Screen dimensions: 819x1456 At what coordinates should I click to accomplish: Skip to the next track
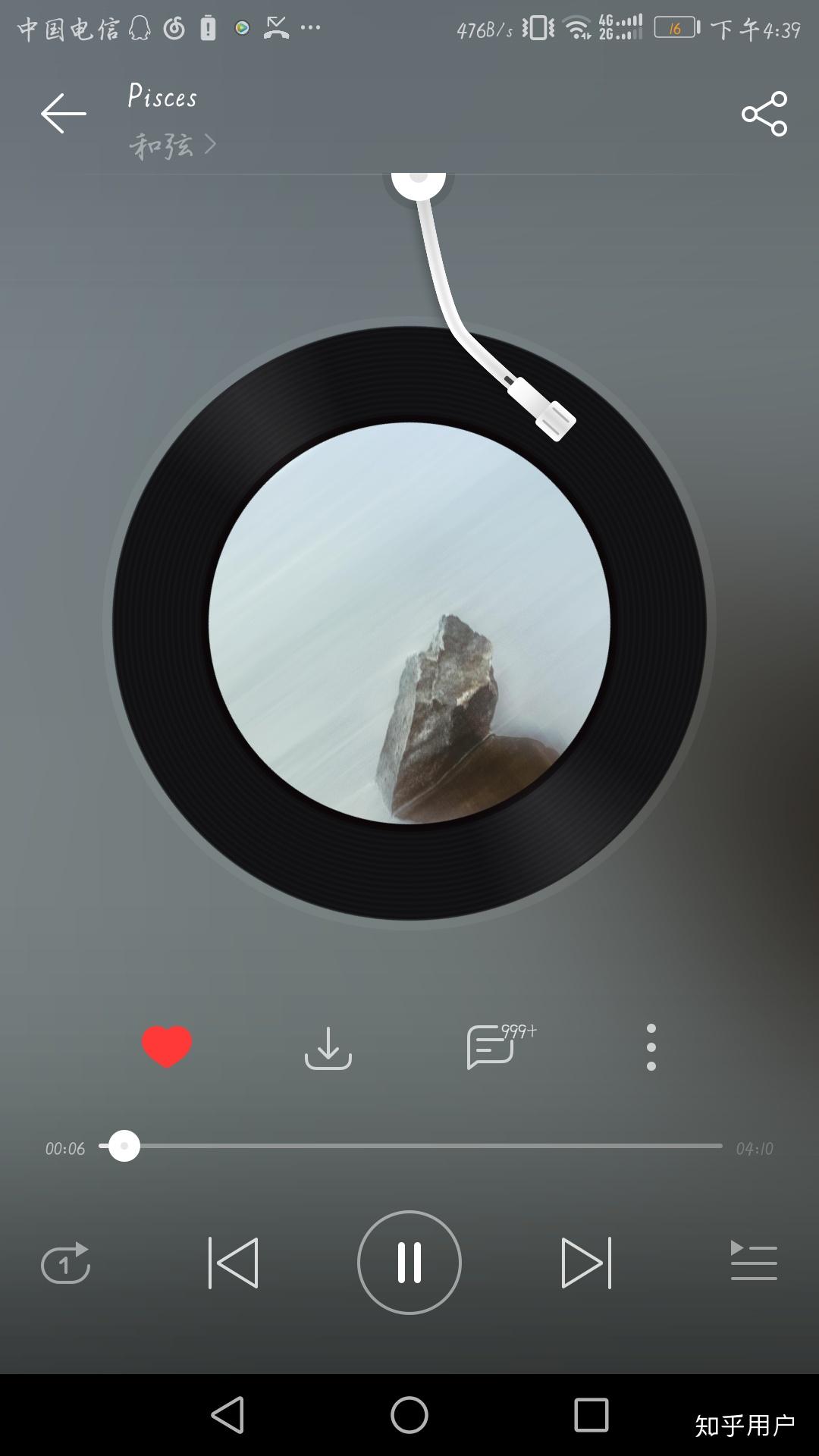pos(585,1263)
